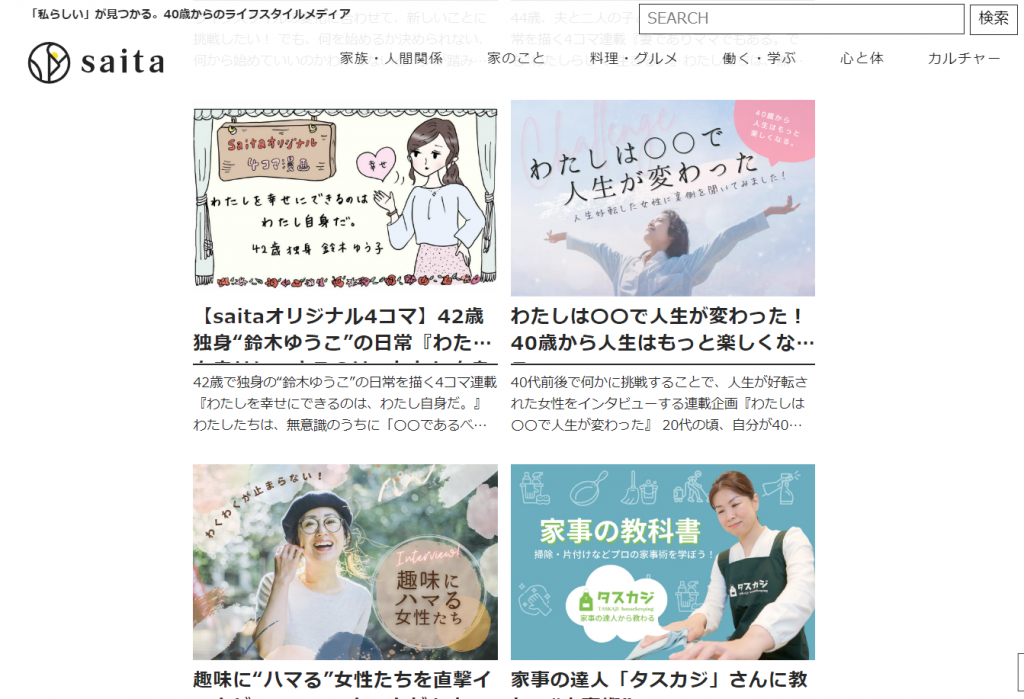
Task: Open the 心と体 category
Action: [x=862, y=58]
